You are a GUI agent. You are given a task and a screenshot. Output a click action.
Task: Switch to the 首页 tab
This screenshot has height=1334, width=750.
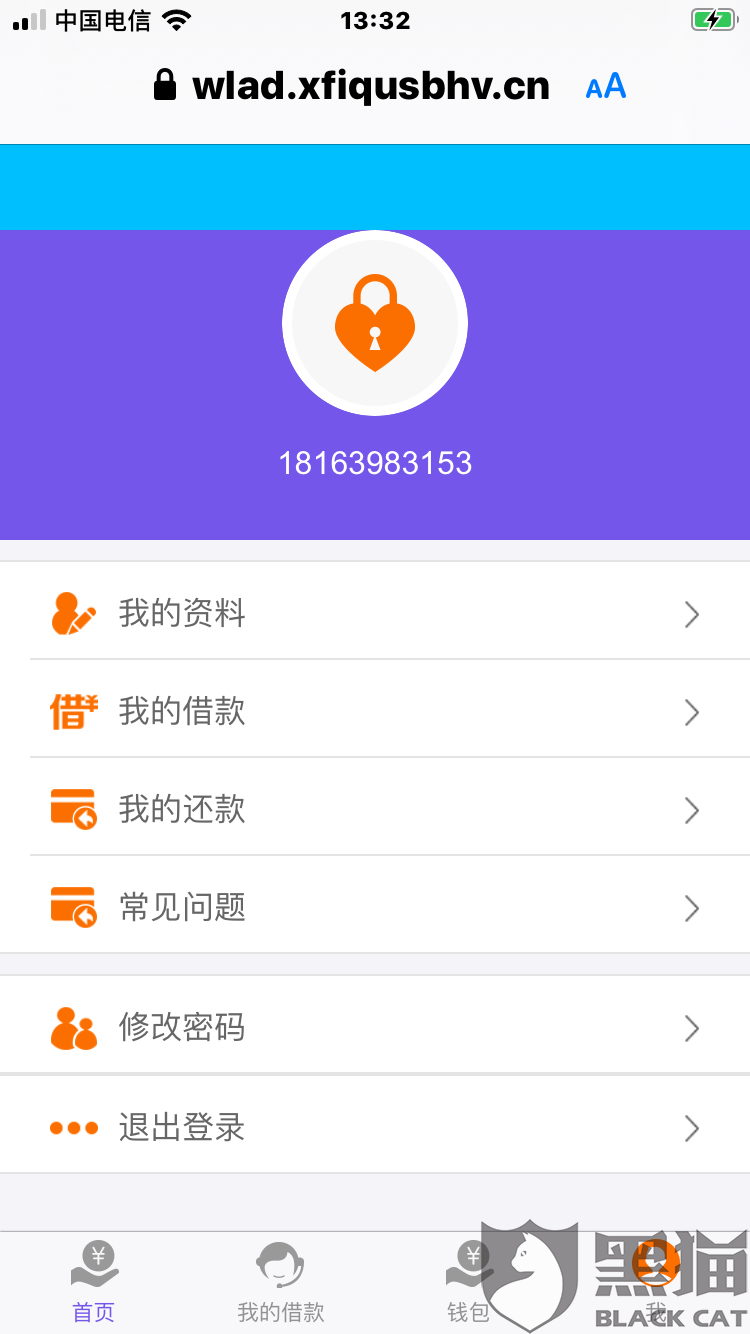click(x=94, y=1283)
